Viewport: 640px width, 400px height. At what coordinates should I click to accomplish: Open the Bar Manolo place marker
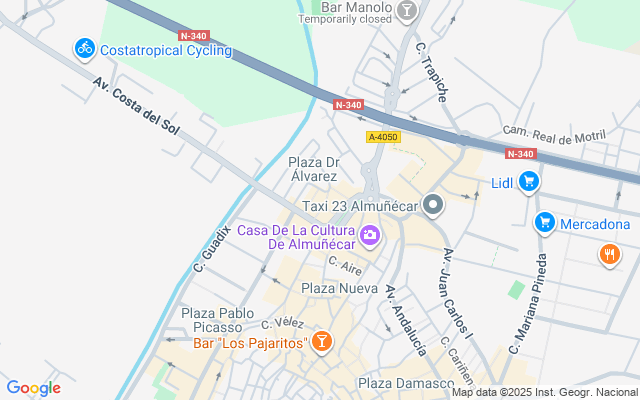[406, 11]
